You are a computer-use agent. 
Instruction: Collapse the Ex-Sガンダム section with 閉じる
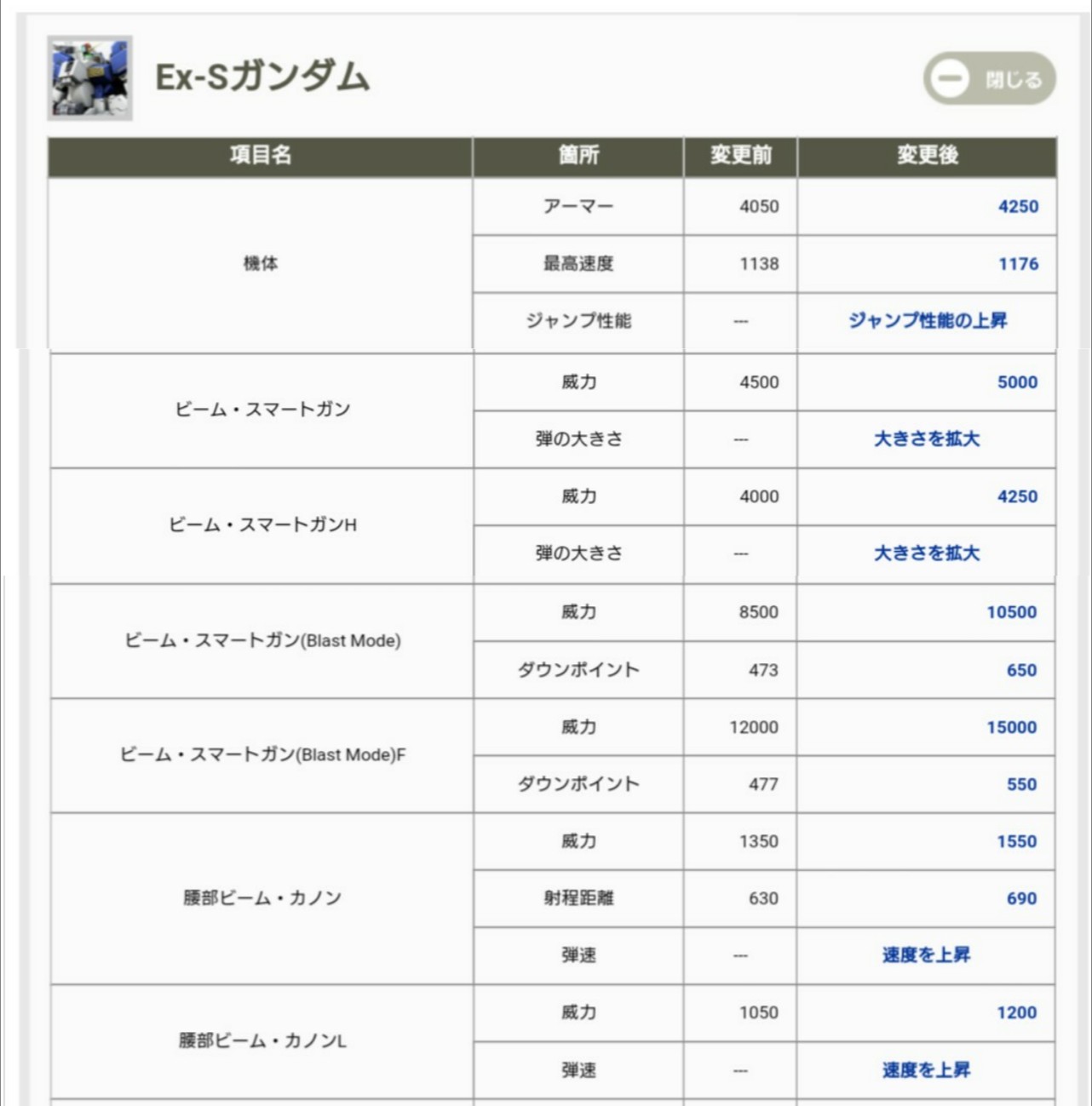pos(989,78)
